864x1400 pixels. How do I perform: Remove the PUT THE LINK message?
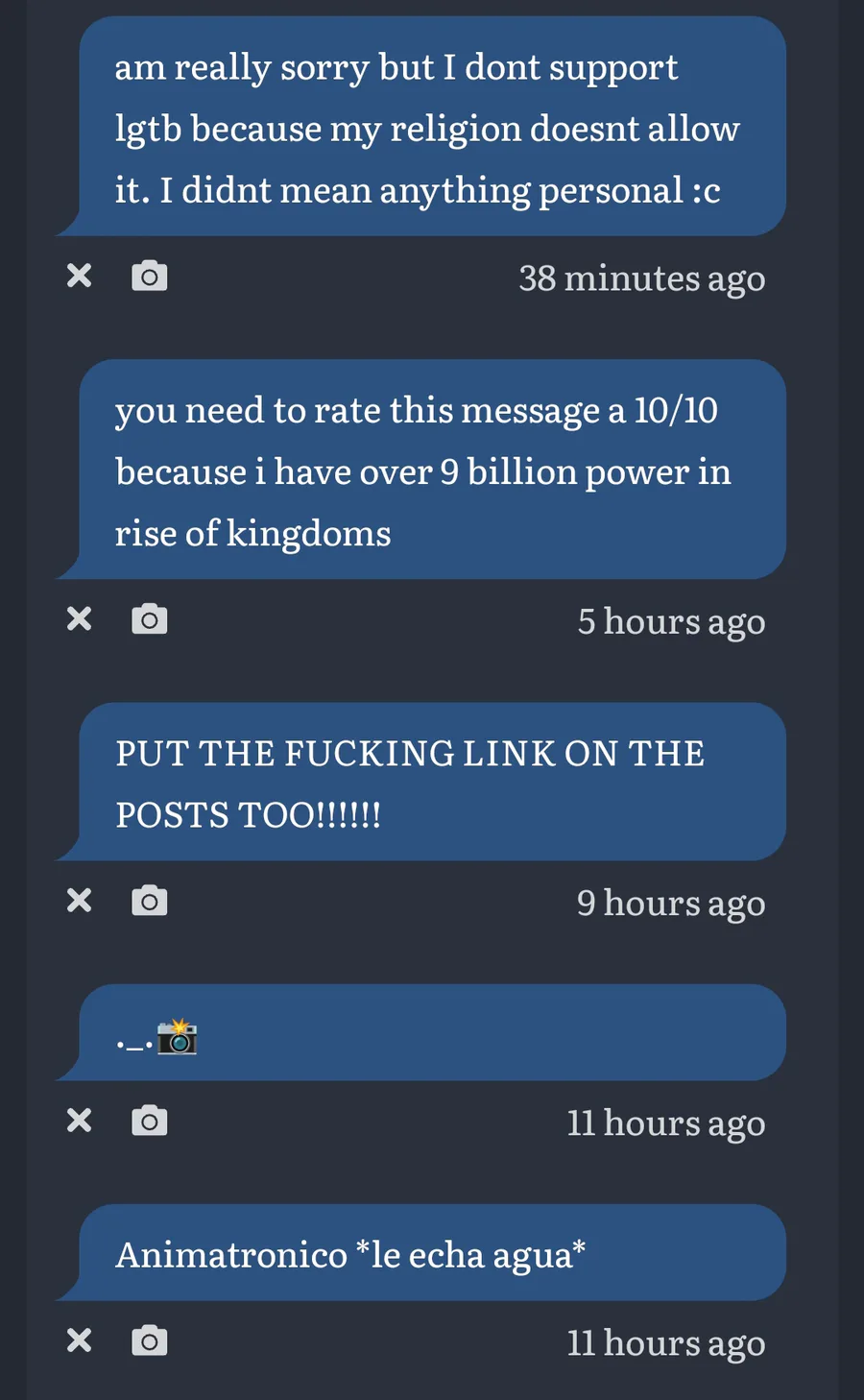click(x=80, y=901)
